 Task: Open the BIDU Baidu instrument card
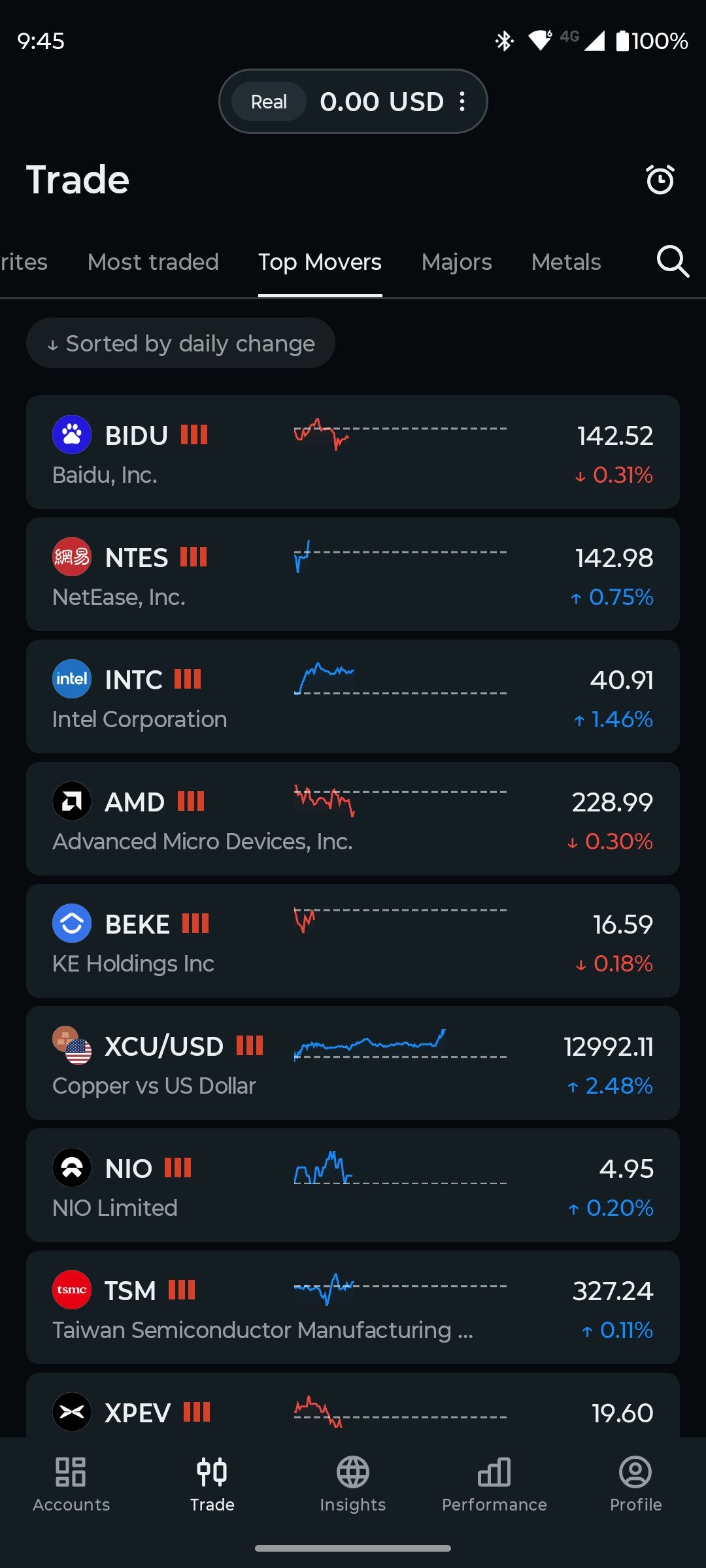pyautogui.click(x=353, y=452)
